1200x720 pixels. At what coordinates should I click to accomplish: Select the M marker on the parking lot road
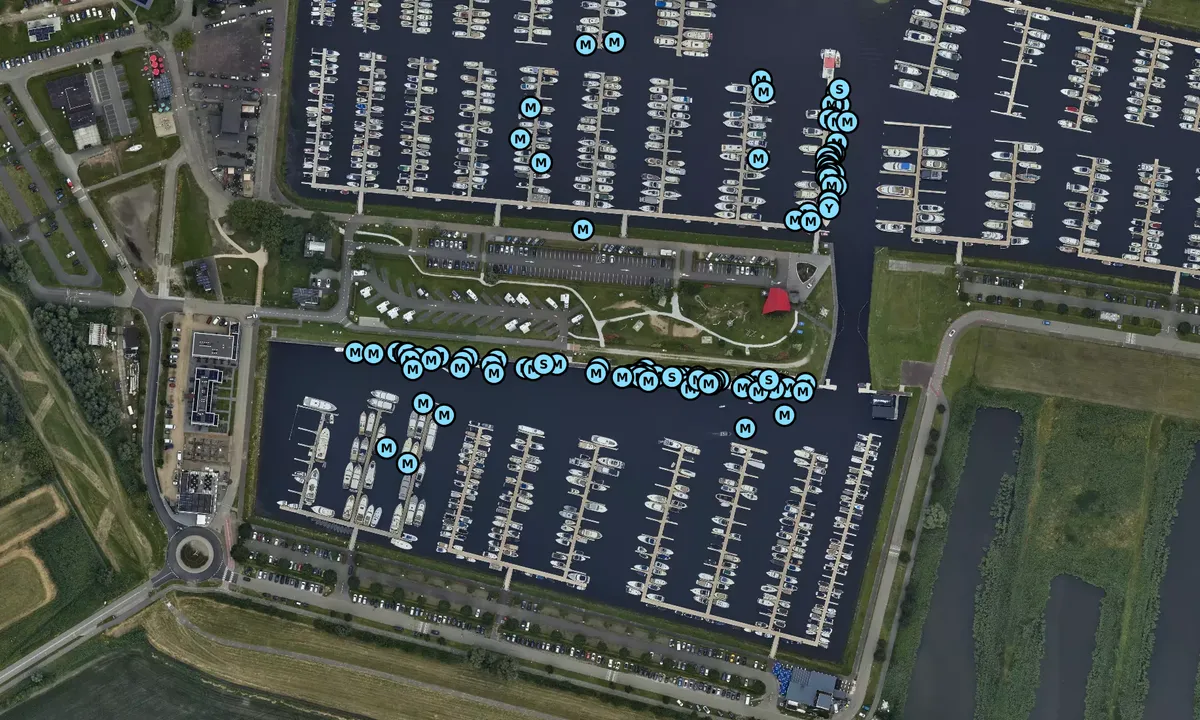coord(583,229)
